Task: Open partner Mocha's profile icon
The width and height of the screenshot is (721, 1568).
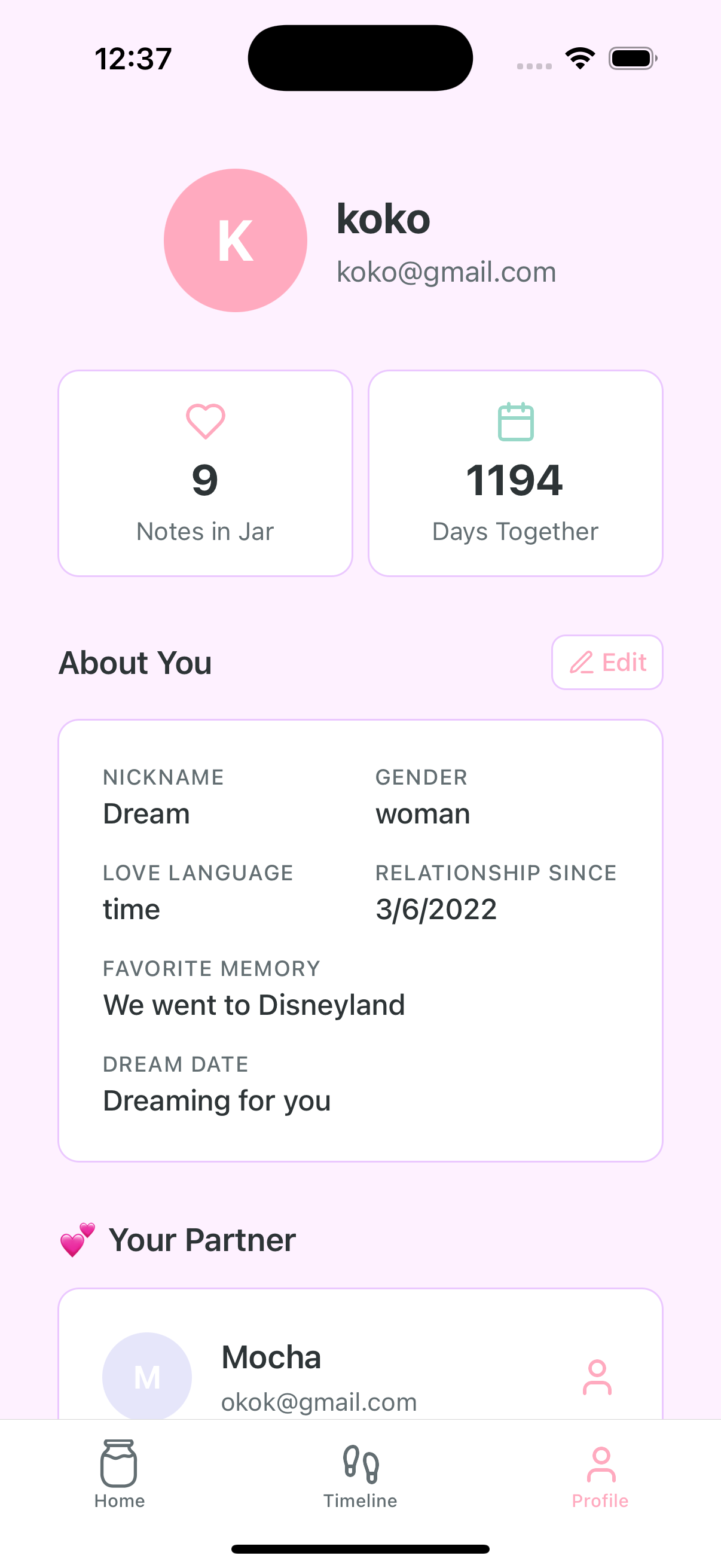Action: coord(597,1377)
